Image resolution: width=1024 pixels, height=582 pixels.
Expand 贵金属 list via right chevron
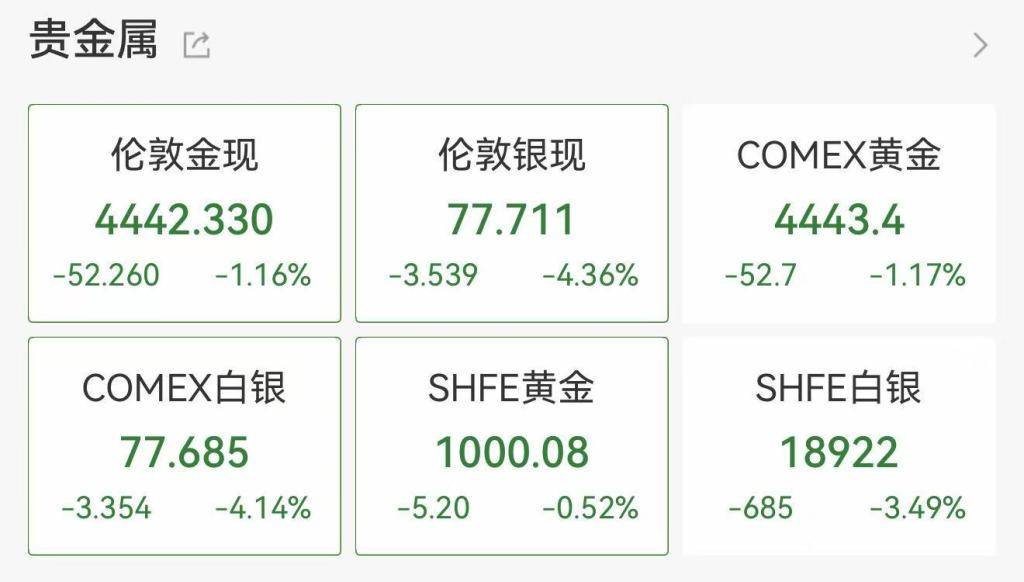click(x=980, y=45)
